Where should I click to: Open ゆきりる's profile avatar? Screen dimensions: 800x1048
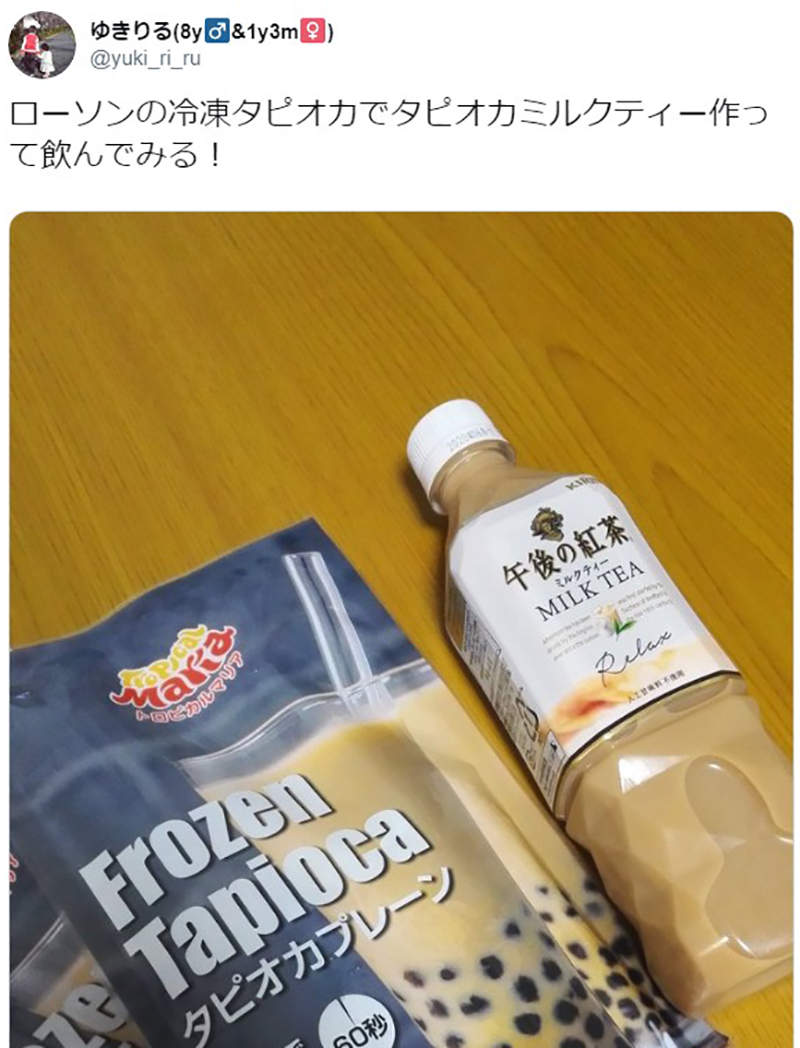tap(42, 46)
